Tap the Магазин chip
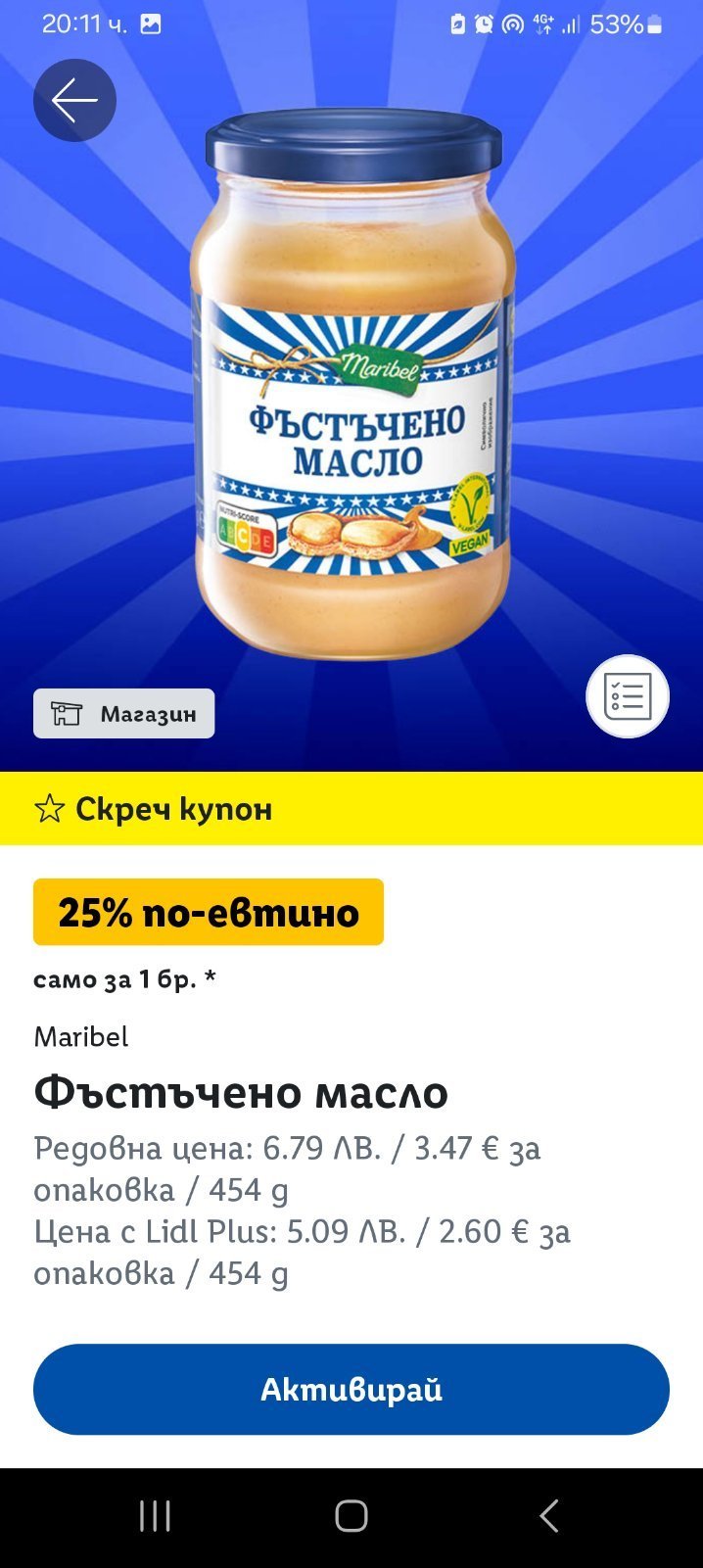 [x=124, y=714]
